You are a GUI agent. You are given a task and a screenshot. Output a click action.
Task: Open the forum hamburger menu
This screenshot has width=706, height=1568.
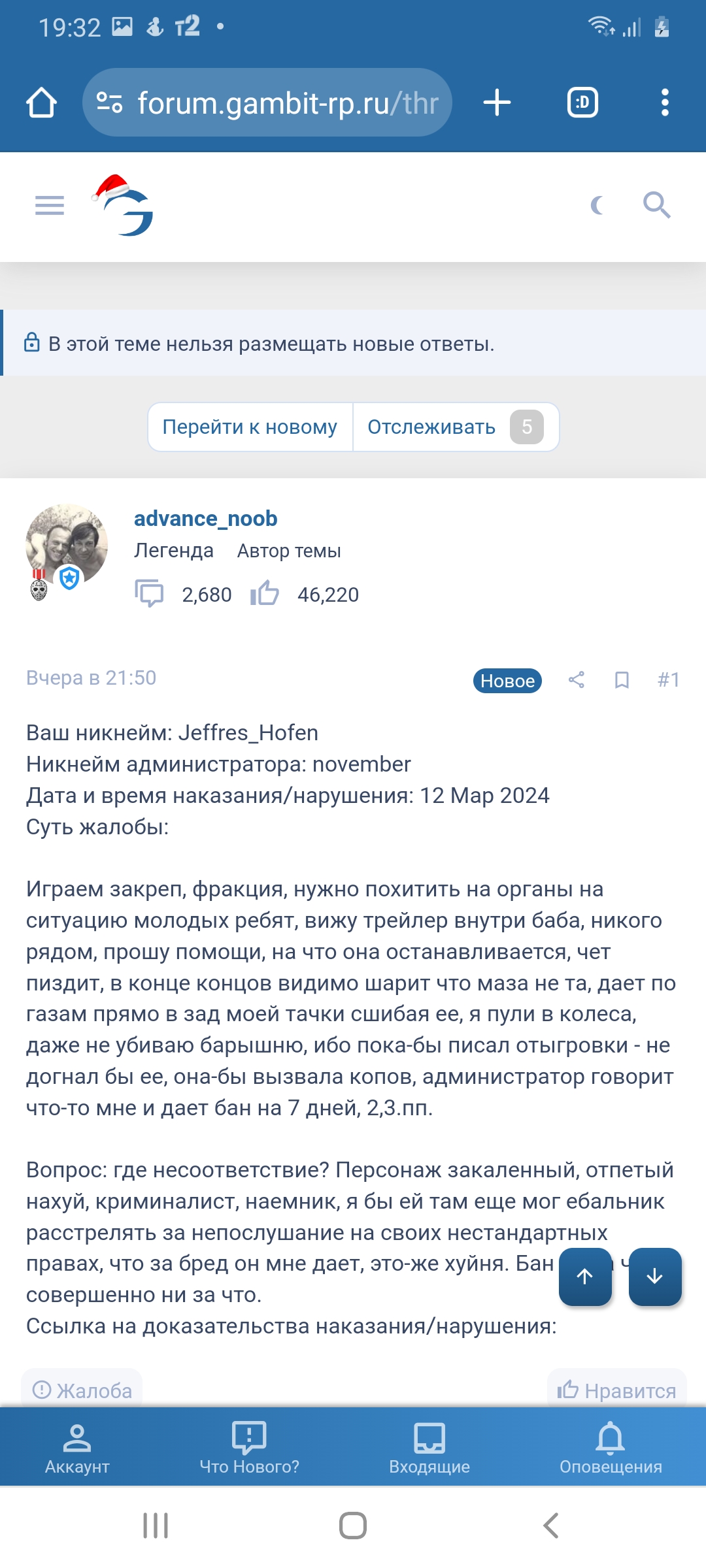click(x=50, y=206)
